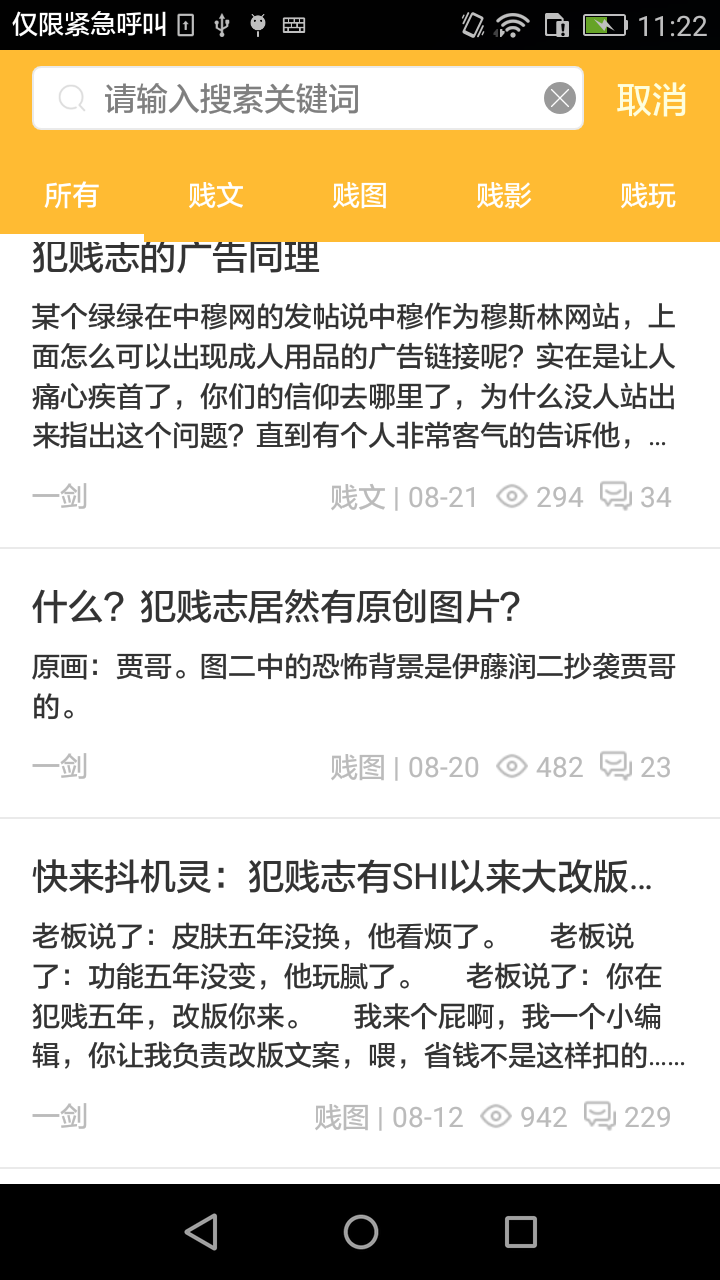Open the 贱玩 tab

647,196
